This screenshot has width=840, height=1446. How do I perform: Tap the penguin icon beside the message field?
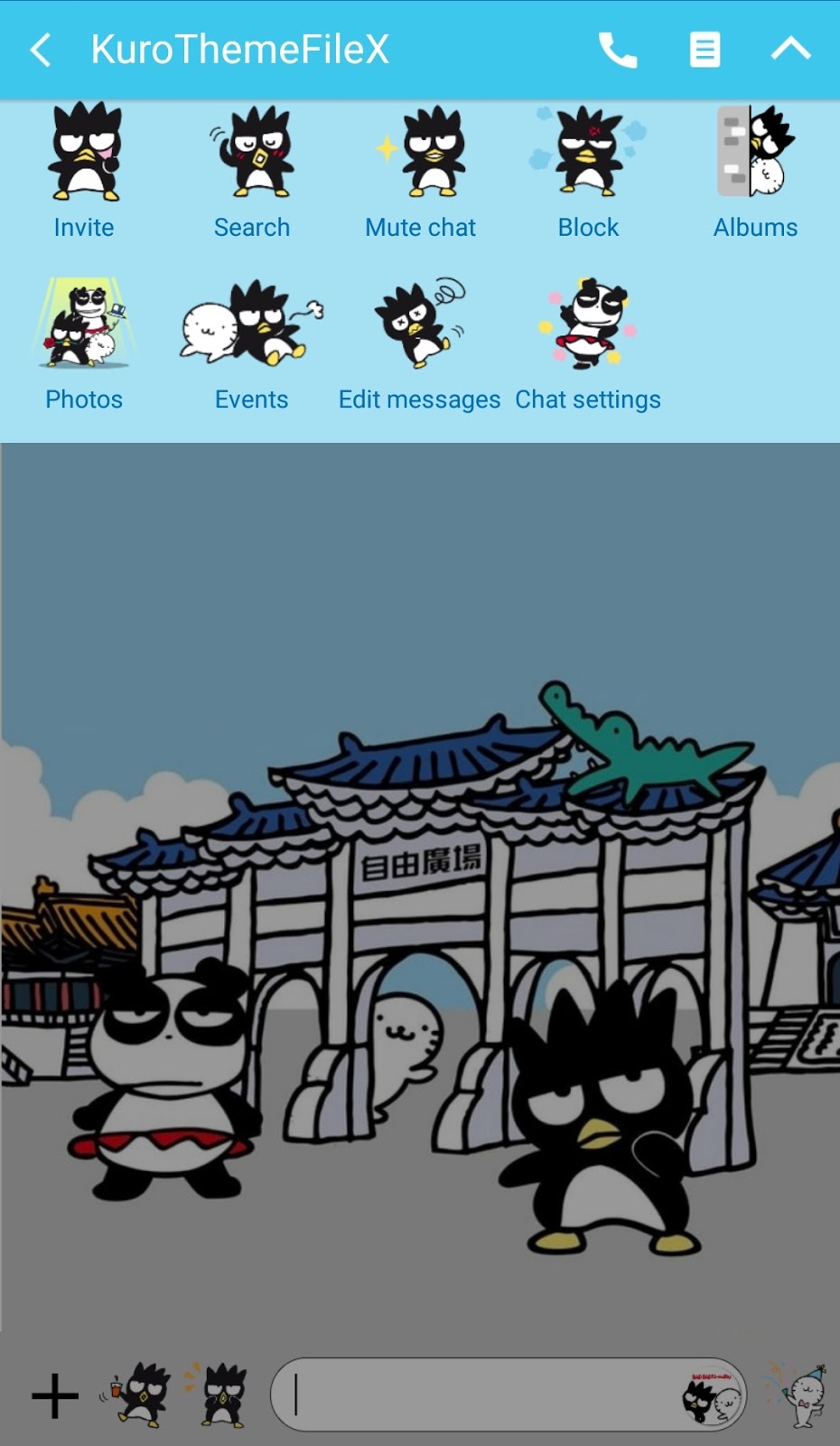pyautogui.click(x=221, y=1394)
